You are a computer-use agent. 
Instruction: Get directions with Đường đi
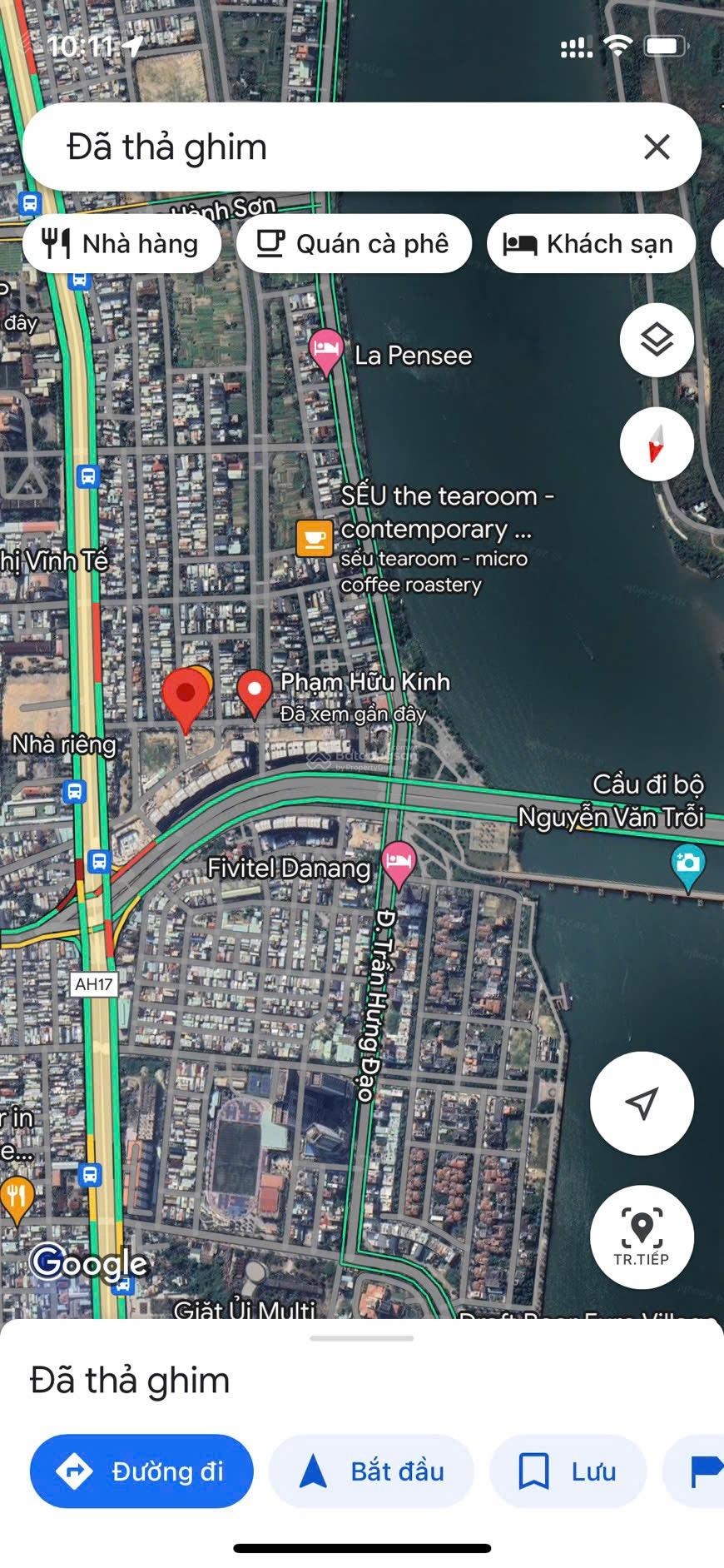[x=141, y=1471]
